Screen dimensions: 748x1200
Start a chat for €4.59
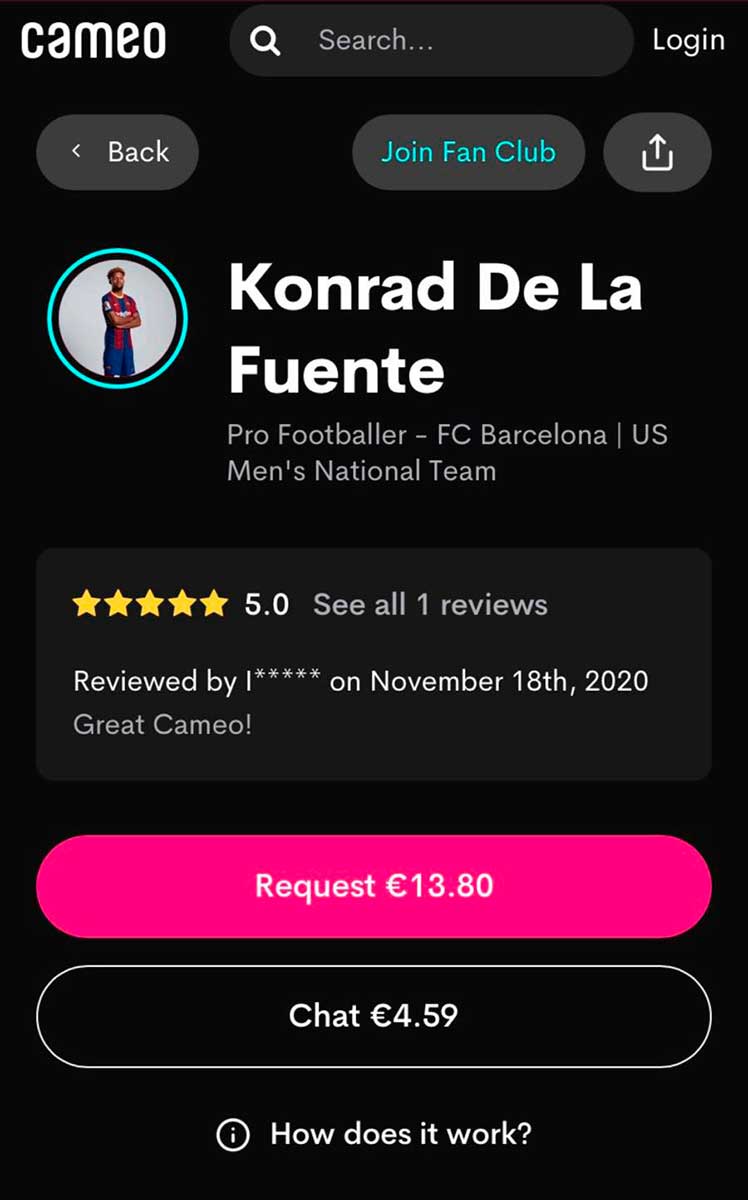click(374, 1016)
